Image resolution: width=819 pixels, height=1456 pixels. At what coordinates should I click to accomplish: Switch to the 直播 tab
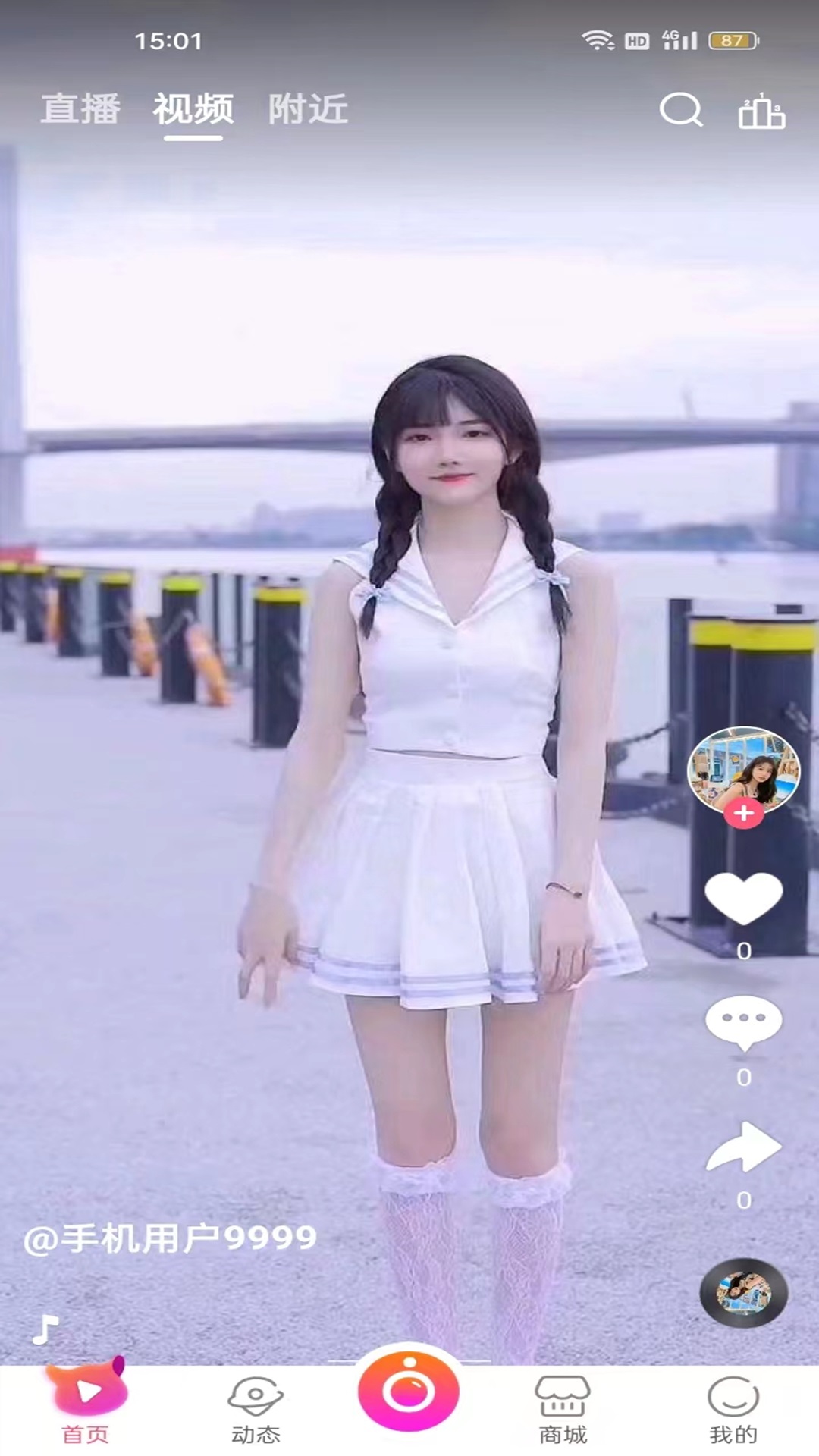pyautogui.click(x=80, y=109)
